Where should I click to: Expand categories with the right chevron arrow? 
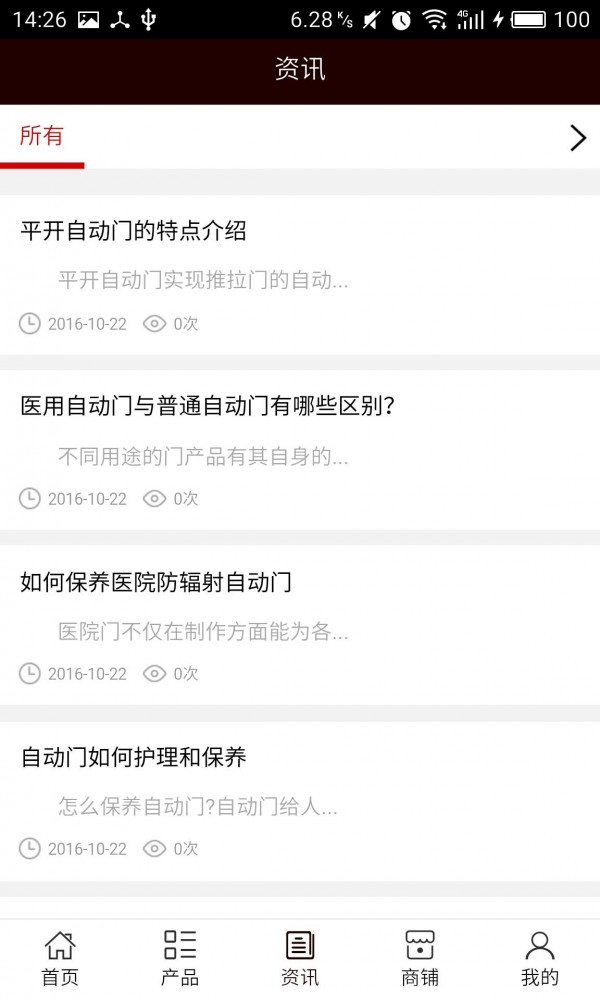click(x=577, y=138)
